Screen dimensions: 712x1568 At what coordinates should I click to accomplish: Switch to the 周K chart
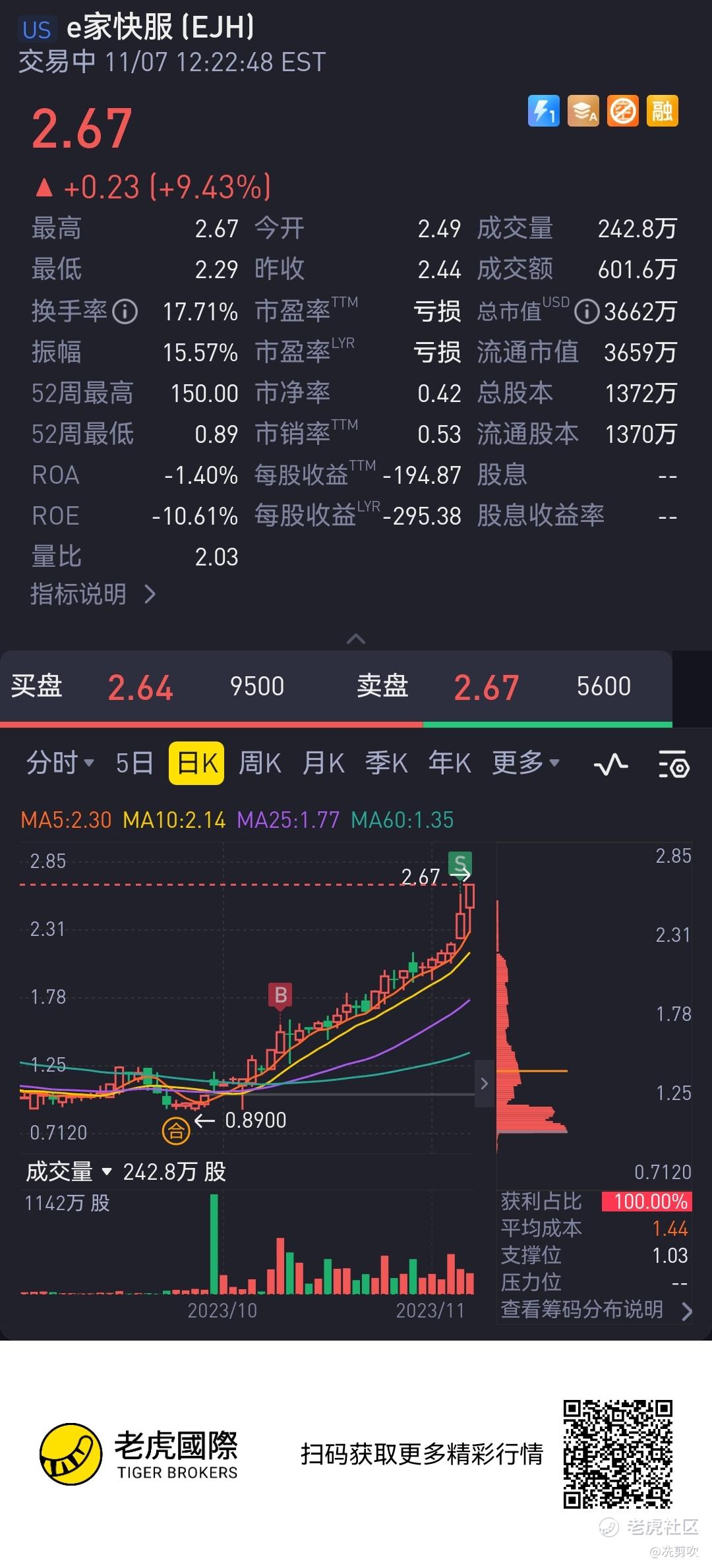(x=260, y=763)
